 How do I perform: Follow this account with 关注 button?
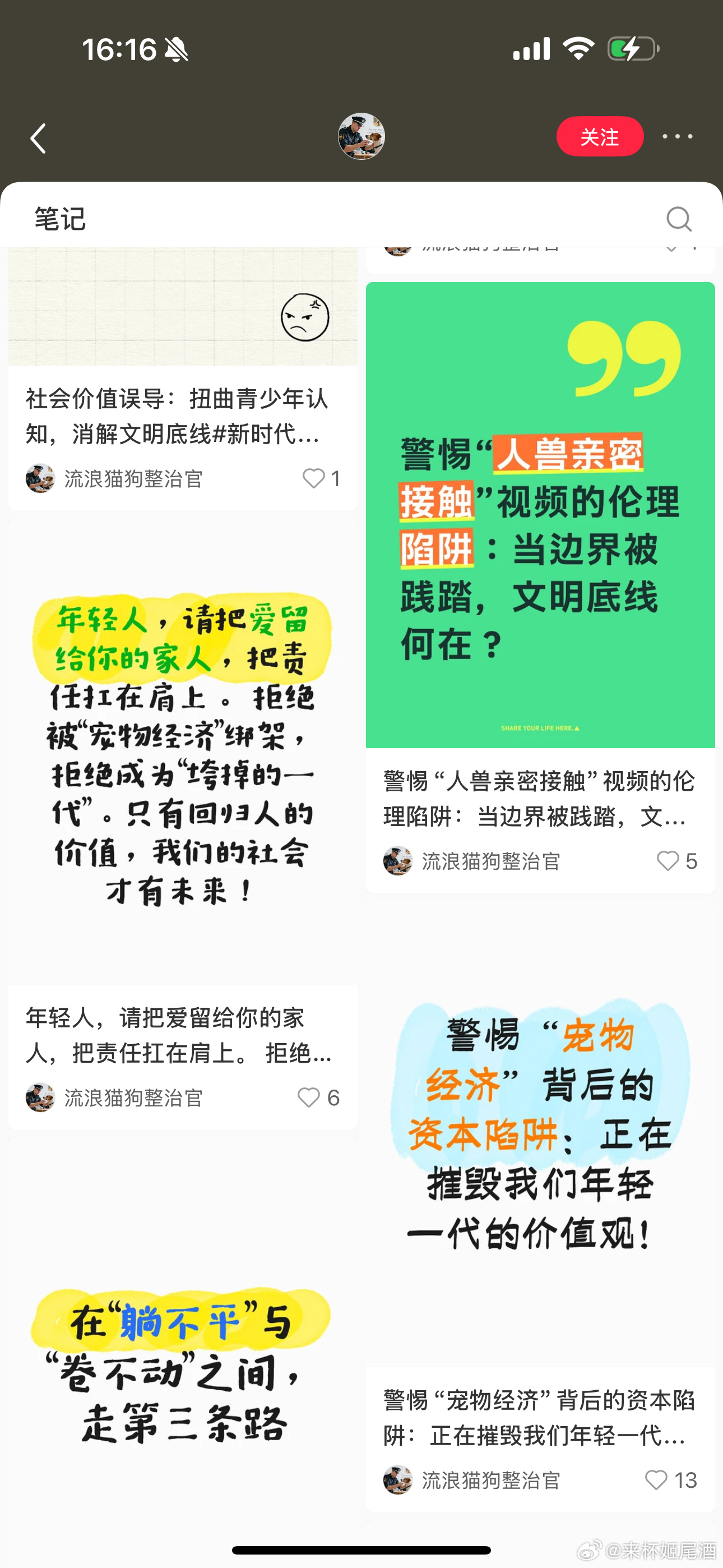600,136
